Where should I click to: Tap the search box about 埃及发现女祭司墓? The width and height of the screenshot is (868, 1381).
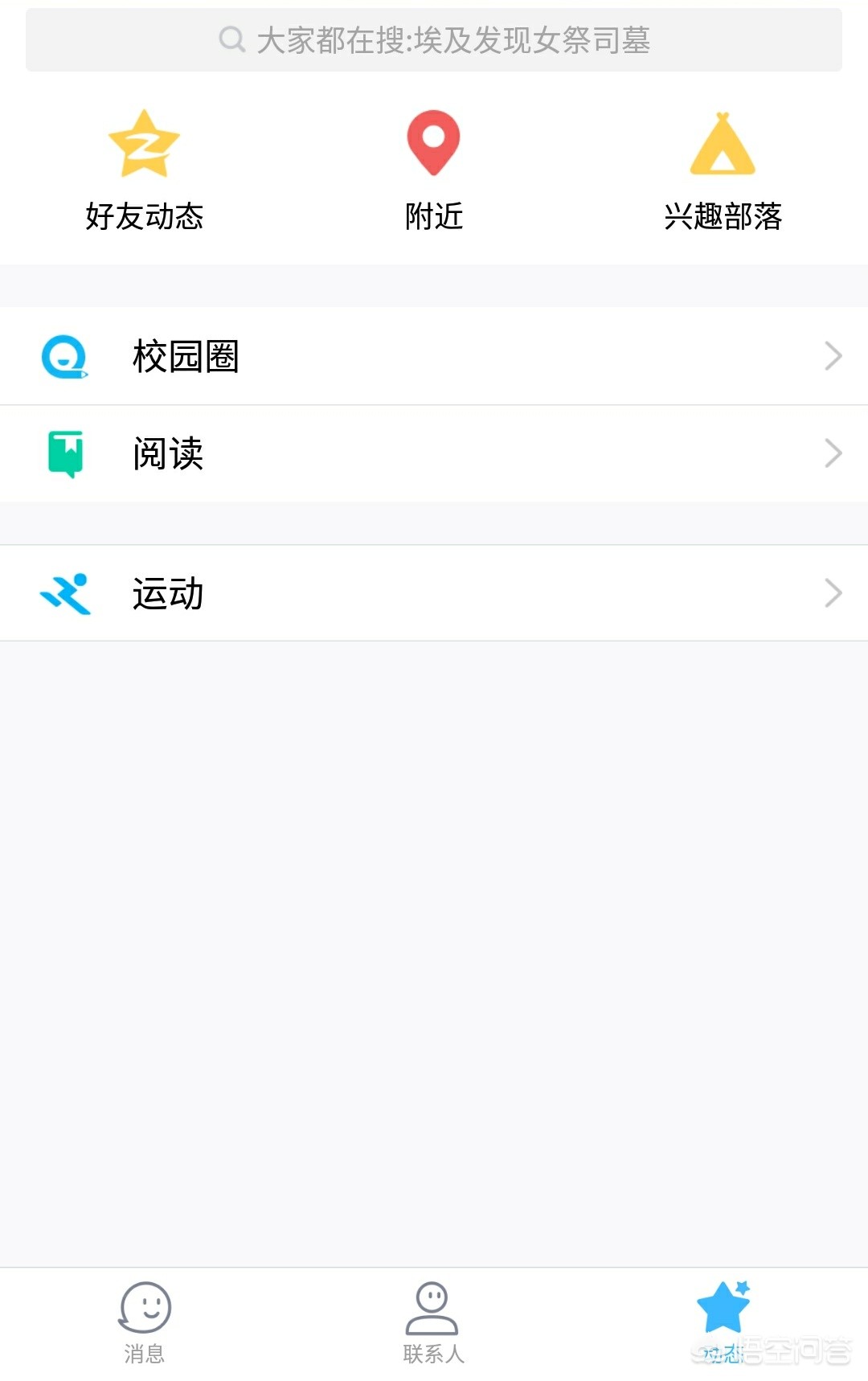coord(434,40)
